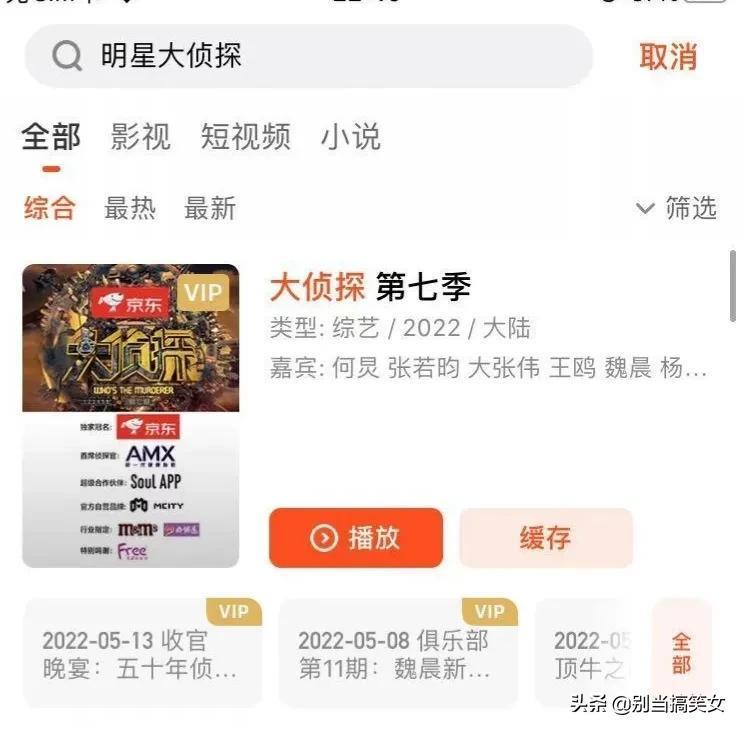The width and height of the screenshot is (742, 730).
Task: Play 大侦探 第七季 with 播放
Action: (x=355, y=538)
